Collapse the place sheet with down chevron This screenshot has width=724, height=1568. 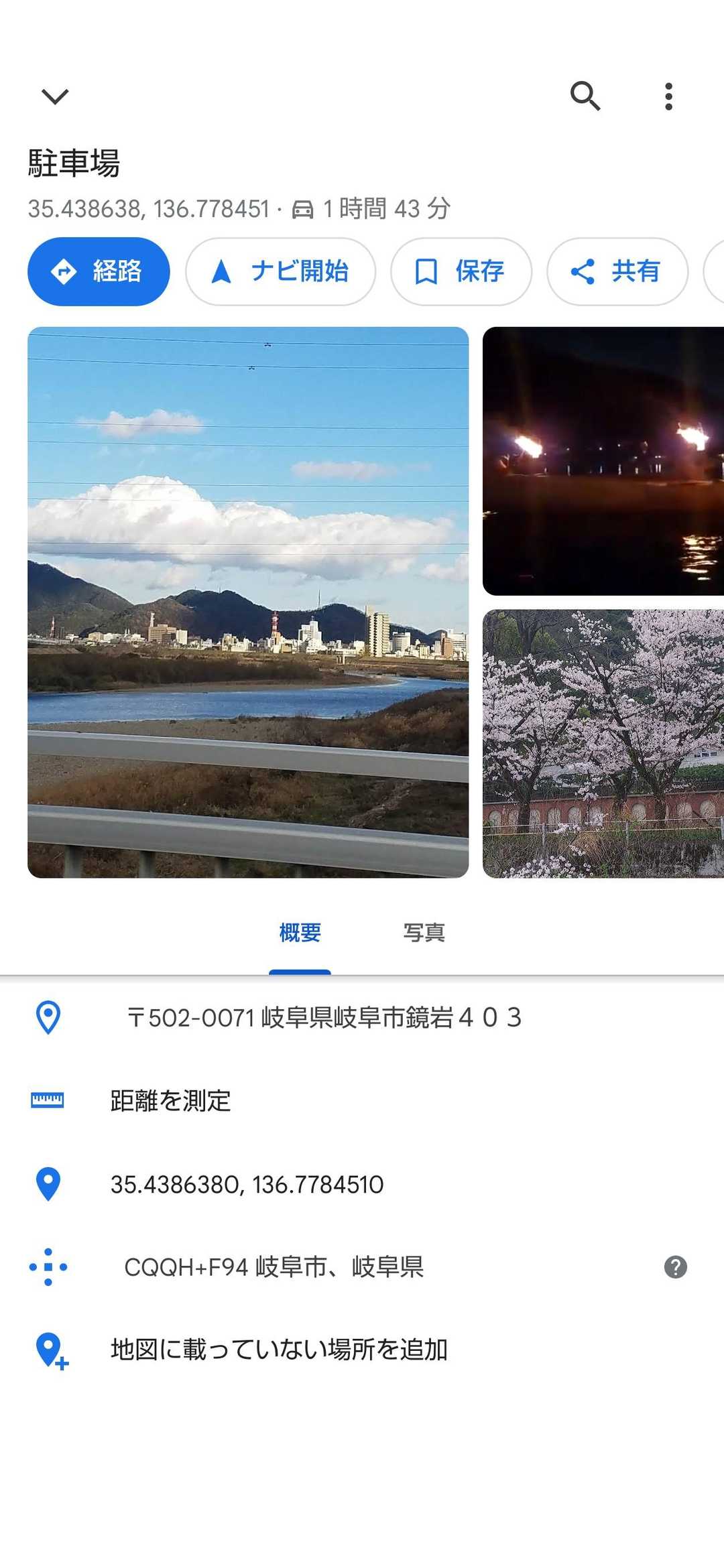pyautogui.click(x=55, y=96)
